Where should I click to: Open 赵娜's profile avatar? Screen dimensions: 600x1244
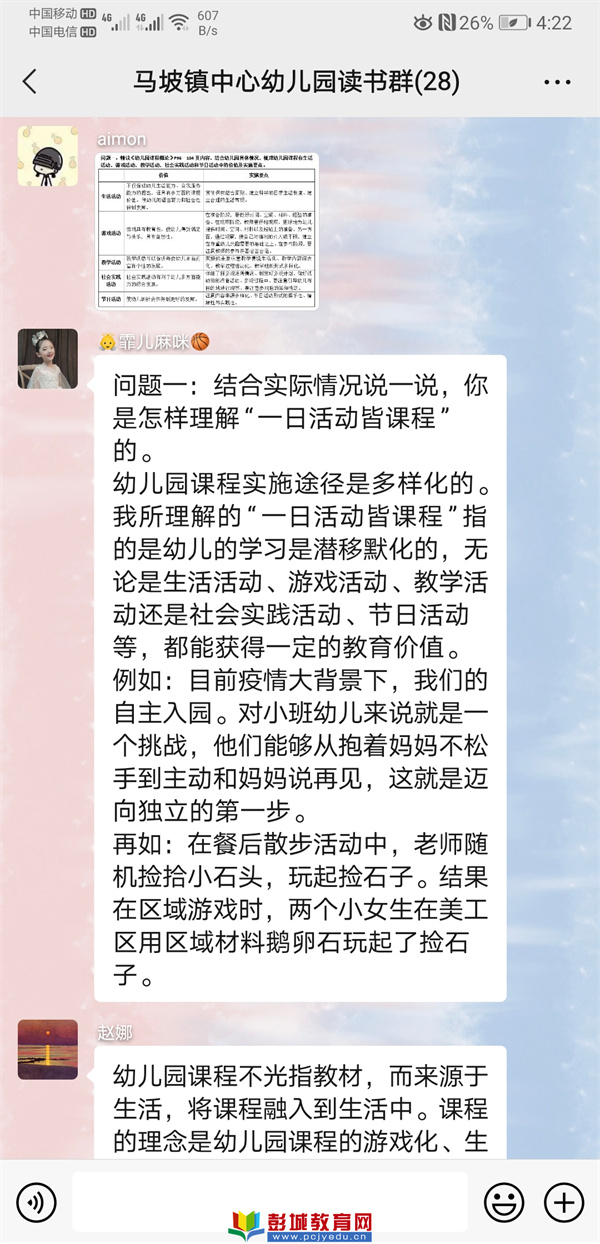click(47, 1049)
